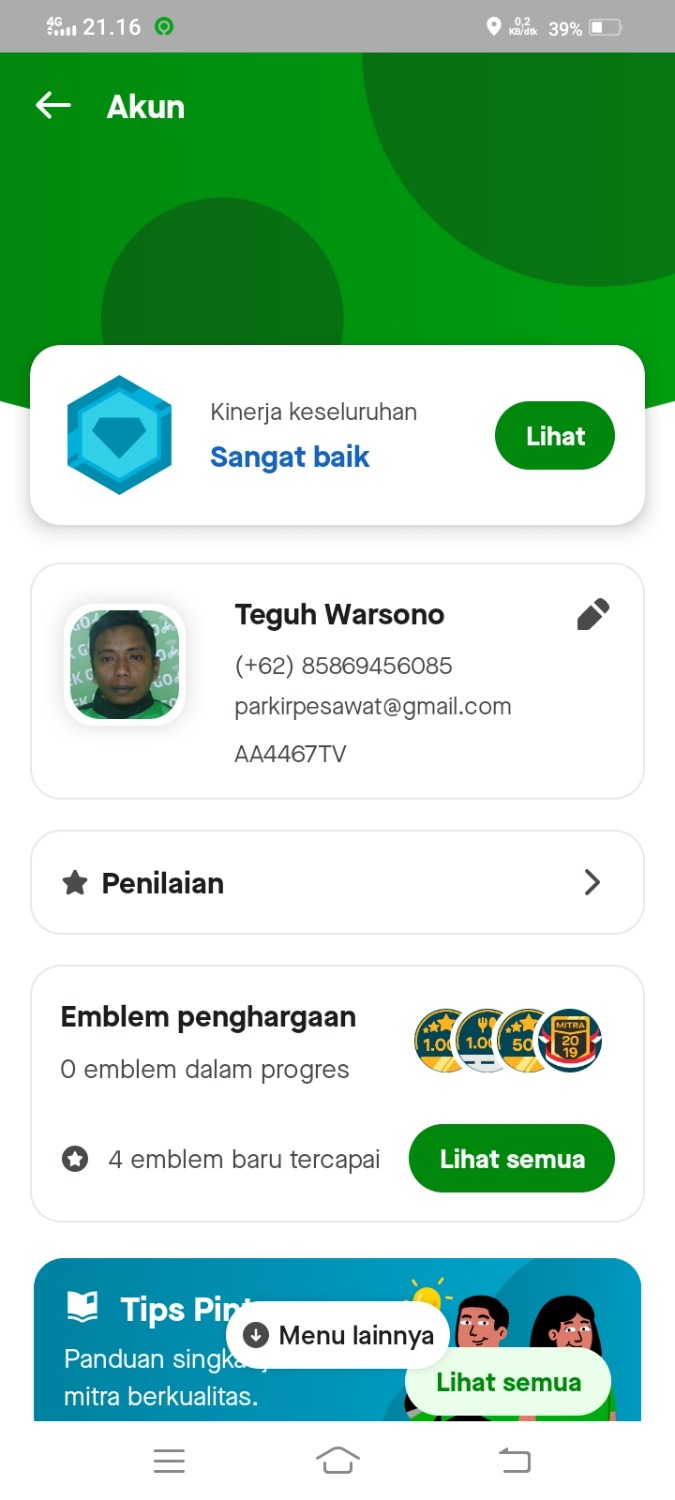Tap the Menu lainnya floating button
Image resolution: width=675 pixels, height=1500 pixels.
341,1335
